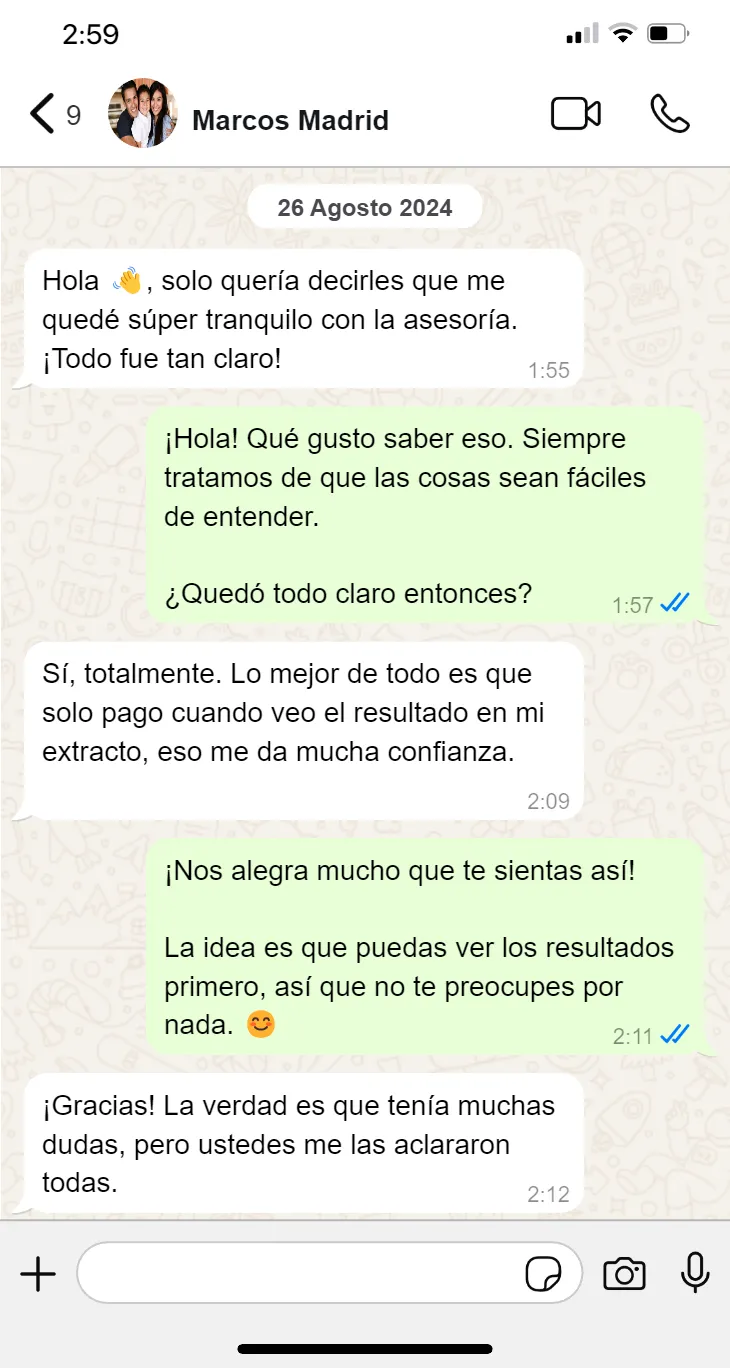Open the camera to send a photo

(624, 1274)
